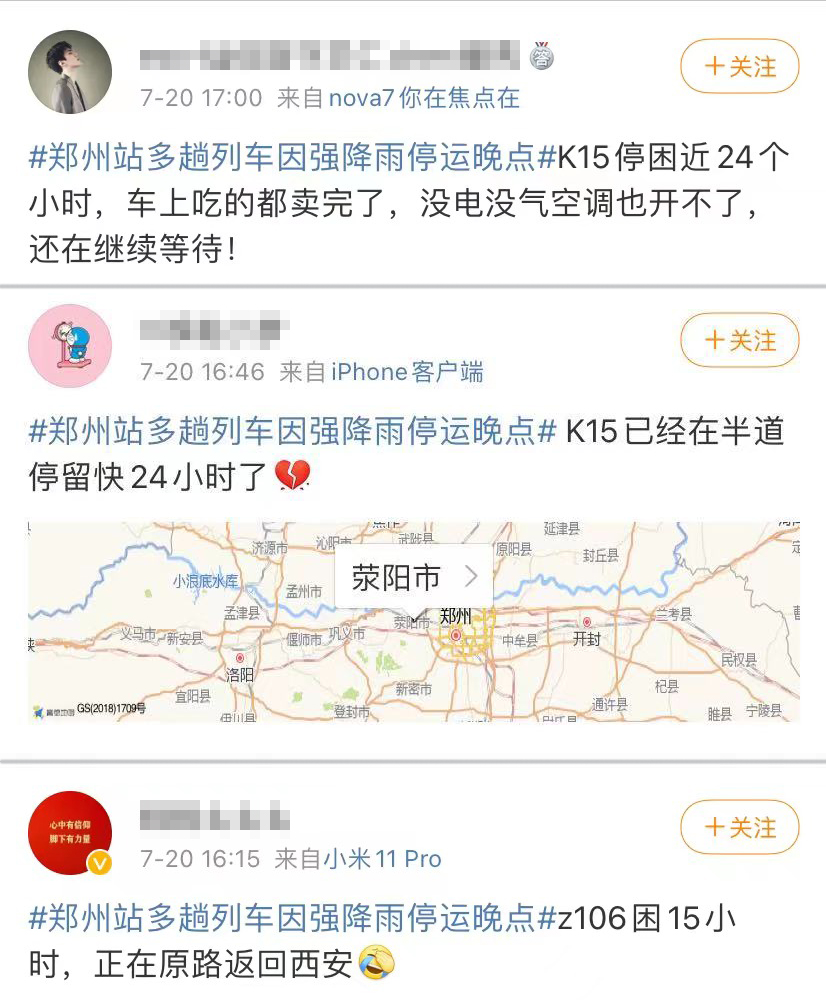826x1000 pixels.
Task: Open the Doraemon avatar of 16:46 poster
Action: pyautogui.click(x=69, y=345)
